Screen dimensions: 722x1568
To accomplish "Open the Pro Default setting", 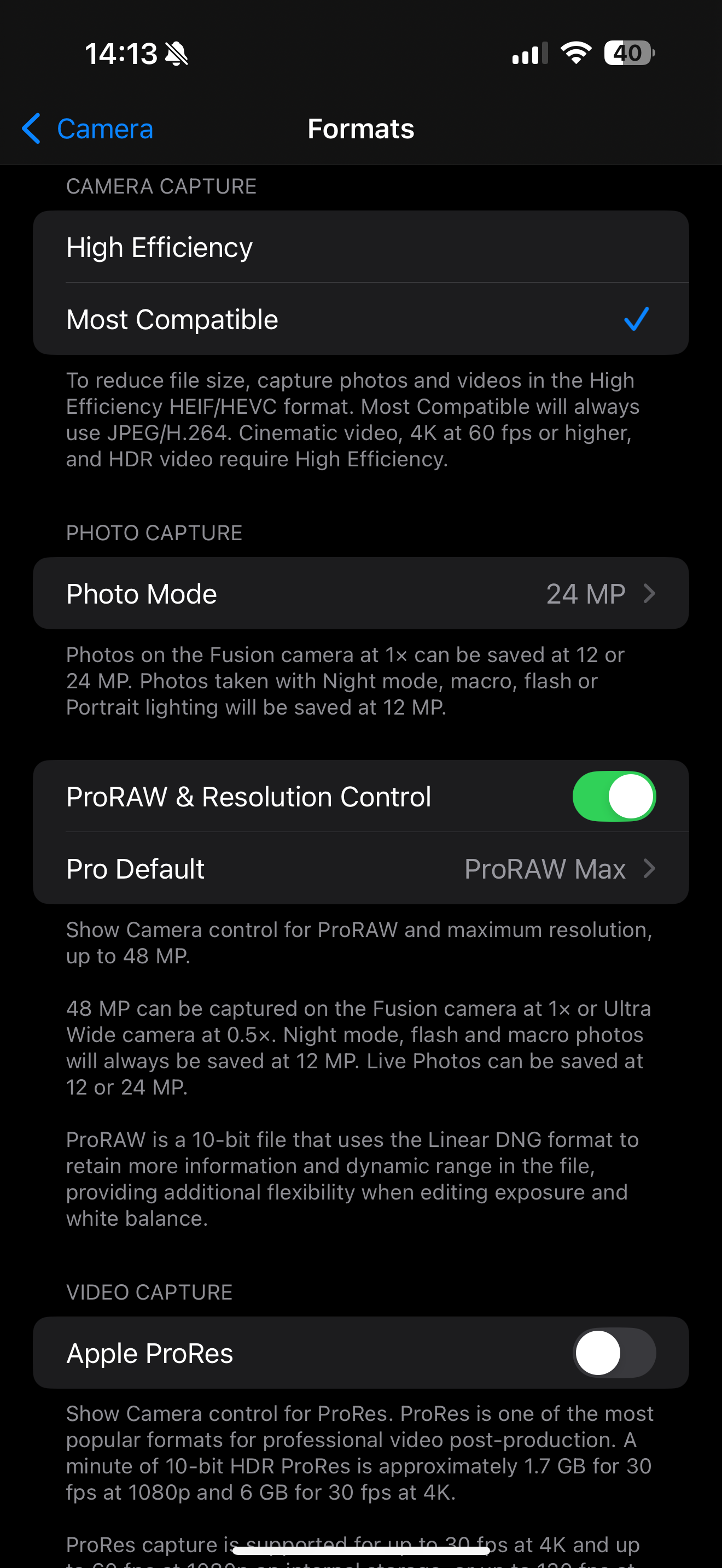I will (360, 869).
